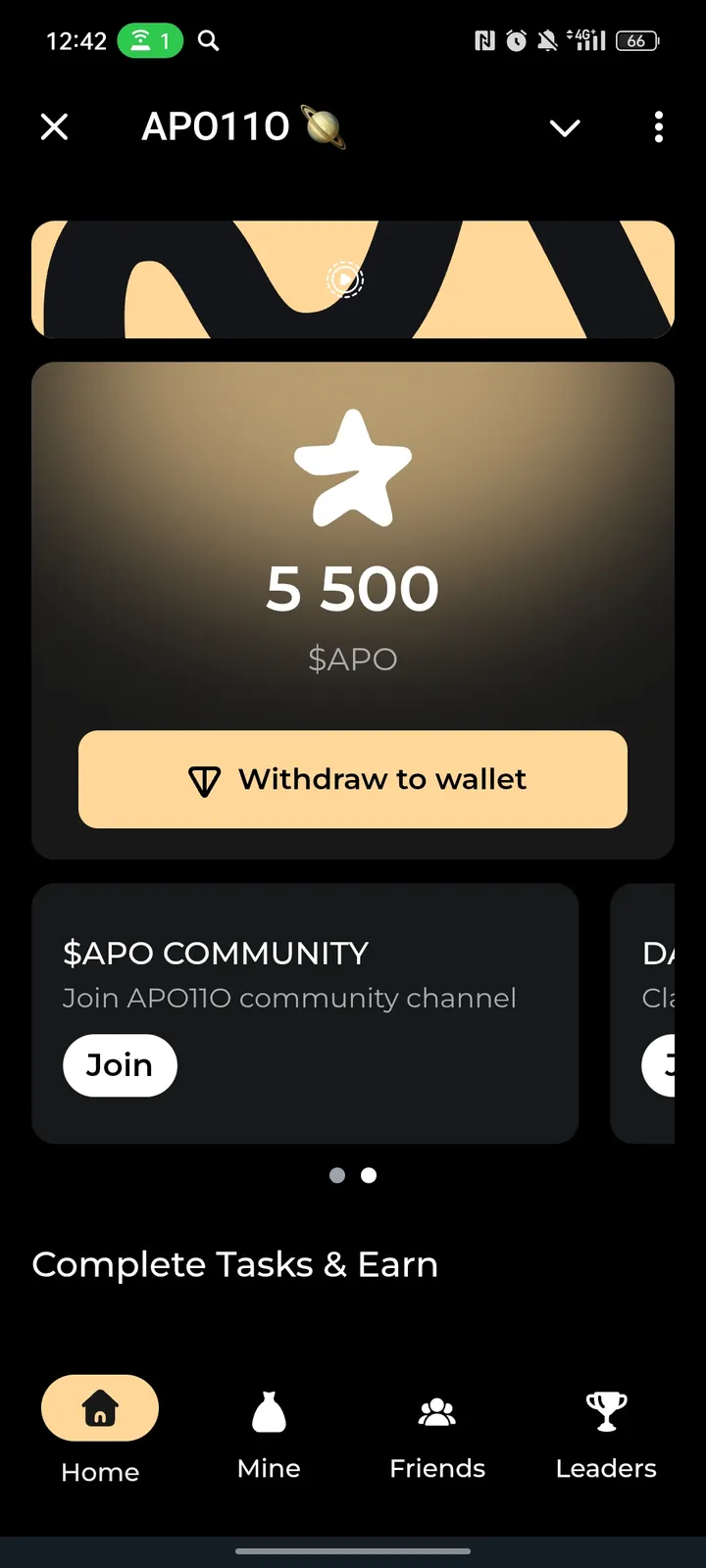Screen dimensions: 706x1568
Task: Collapse the app with the down chevron
Action: pos(565,127)
